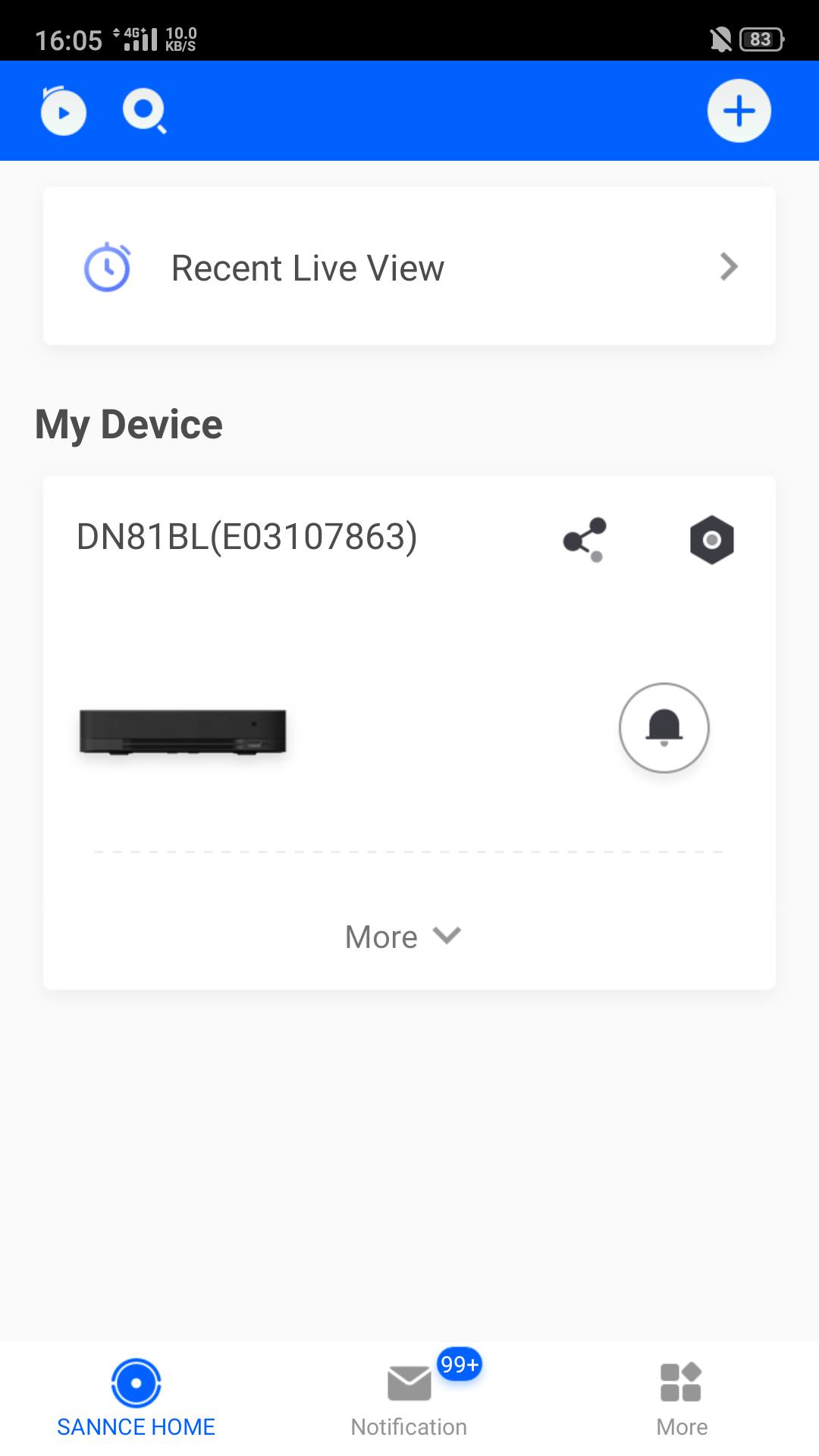Open Recent Live View
819x1456 pixels.
(409, 267)
